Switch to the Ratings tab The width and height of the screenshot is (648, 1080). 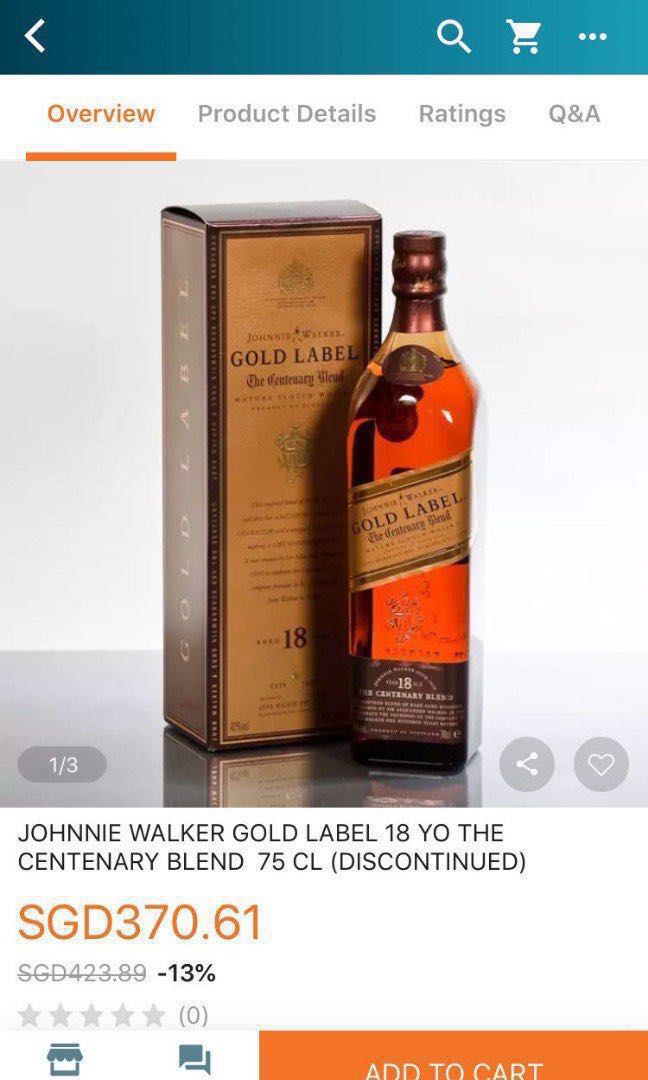pyautogui.click(x=462, y=114)
